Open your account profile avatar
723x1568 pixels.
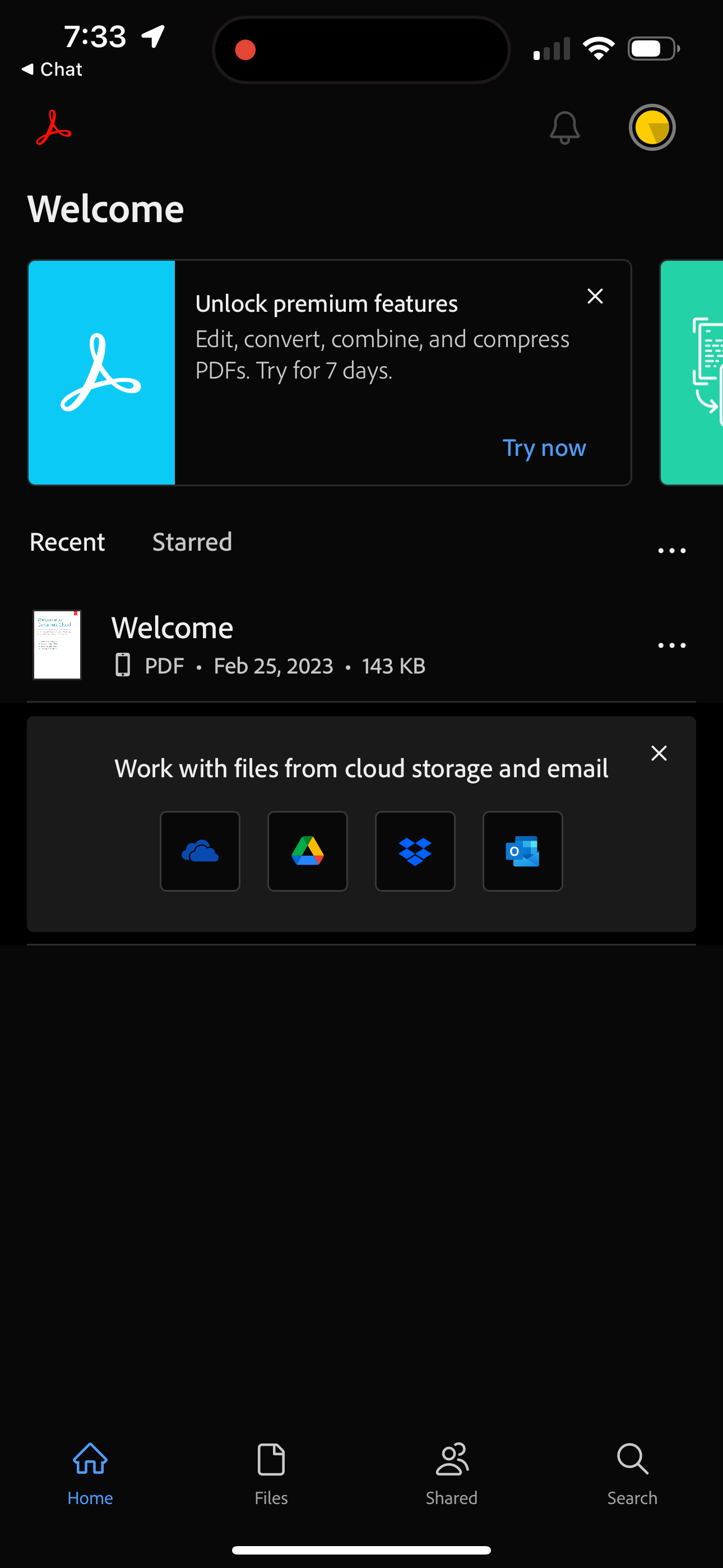[x=651, y=127]
